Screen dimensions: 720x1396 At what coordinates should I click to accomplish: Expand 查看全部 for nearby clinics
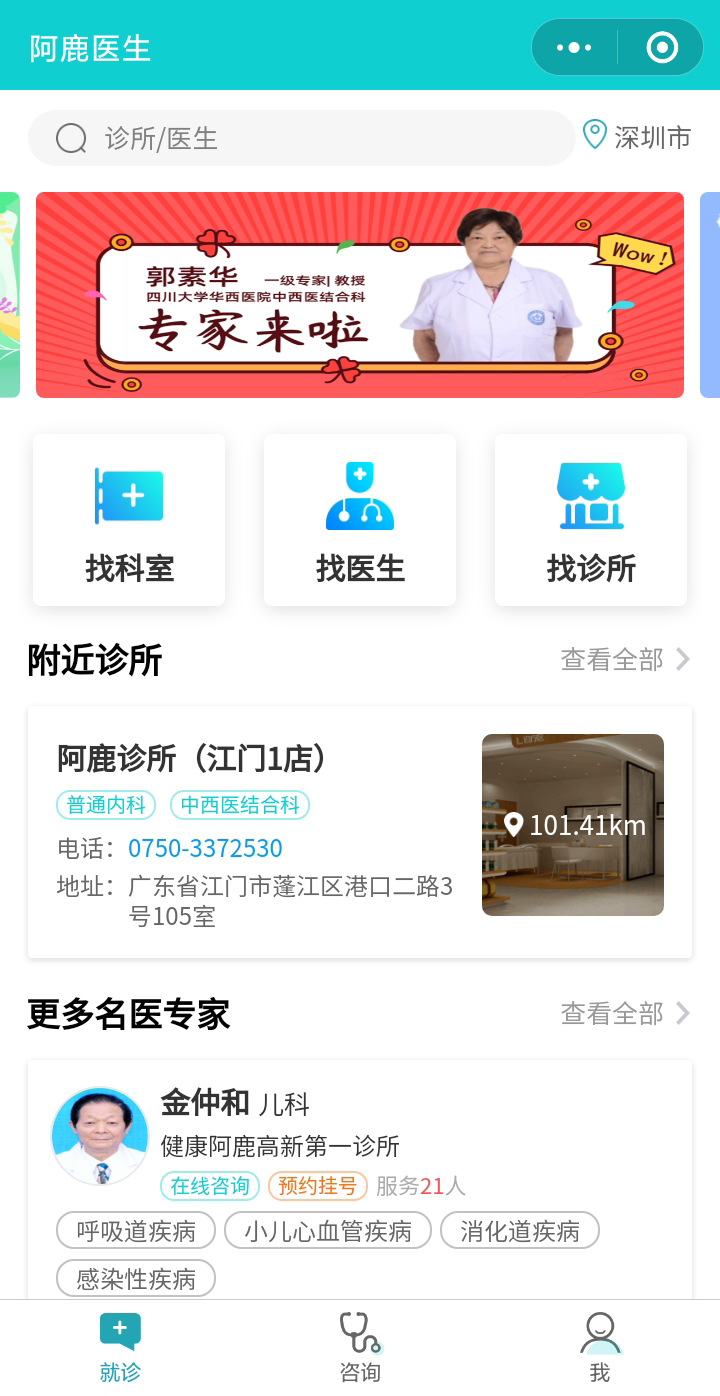613,659
